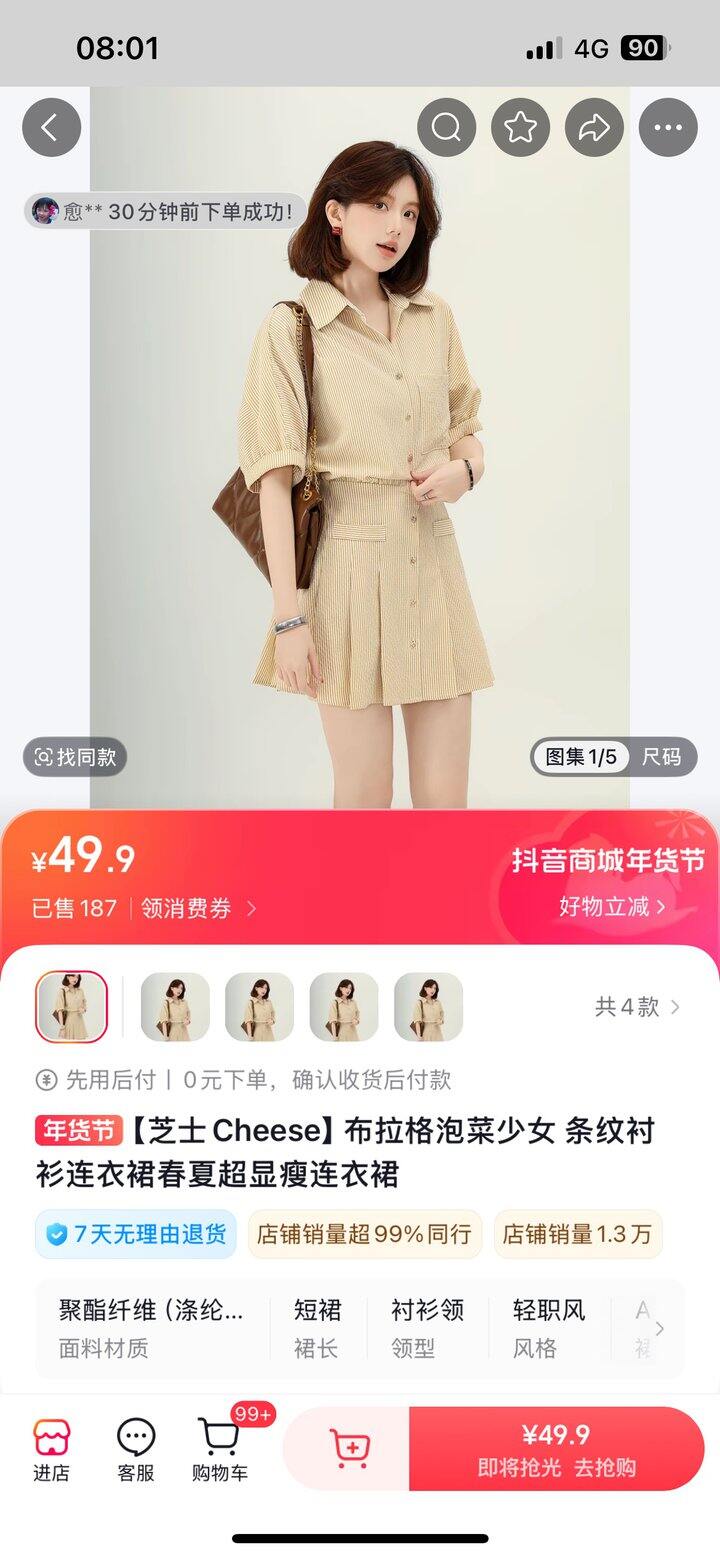The image size is (720, 1558).
Task: View all styles via 共4款
Action: coord(637,1007)
